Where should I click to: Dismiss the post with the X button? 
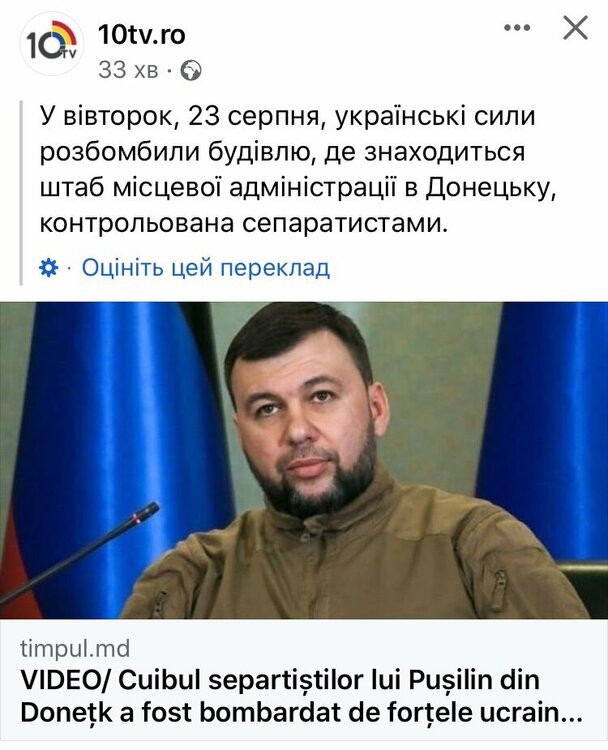(576, 28)
